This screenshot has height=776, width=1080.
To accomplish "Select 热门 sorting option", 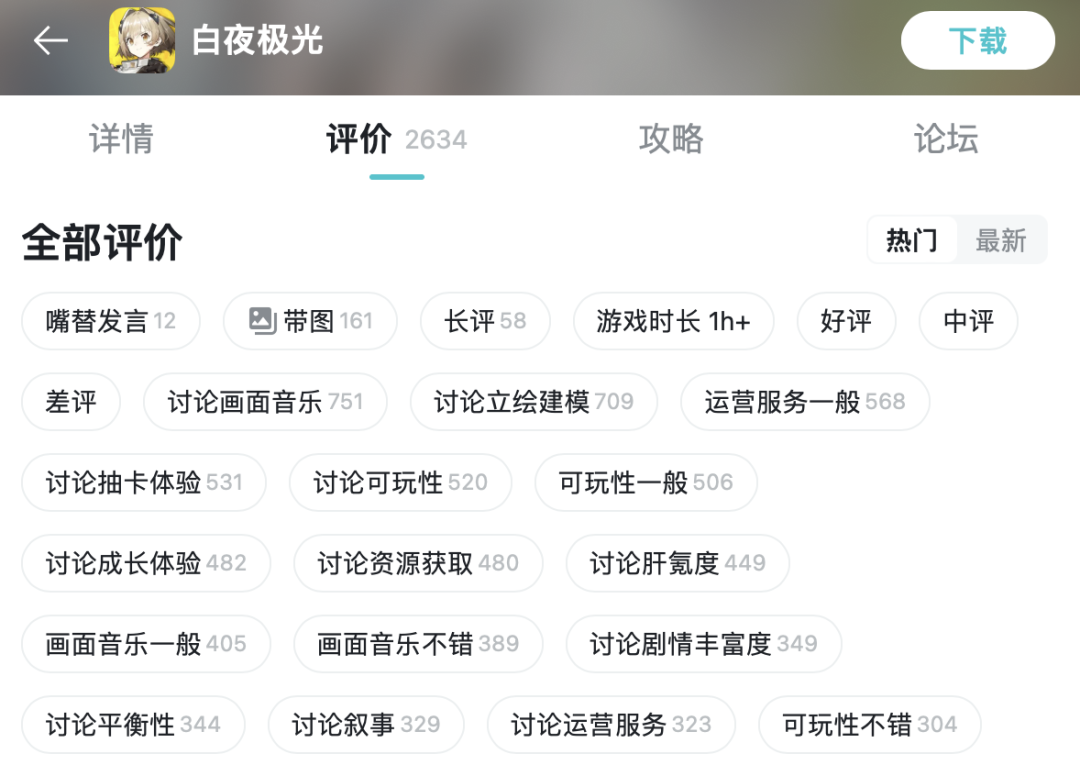I will point(912,240).
